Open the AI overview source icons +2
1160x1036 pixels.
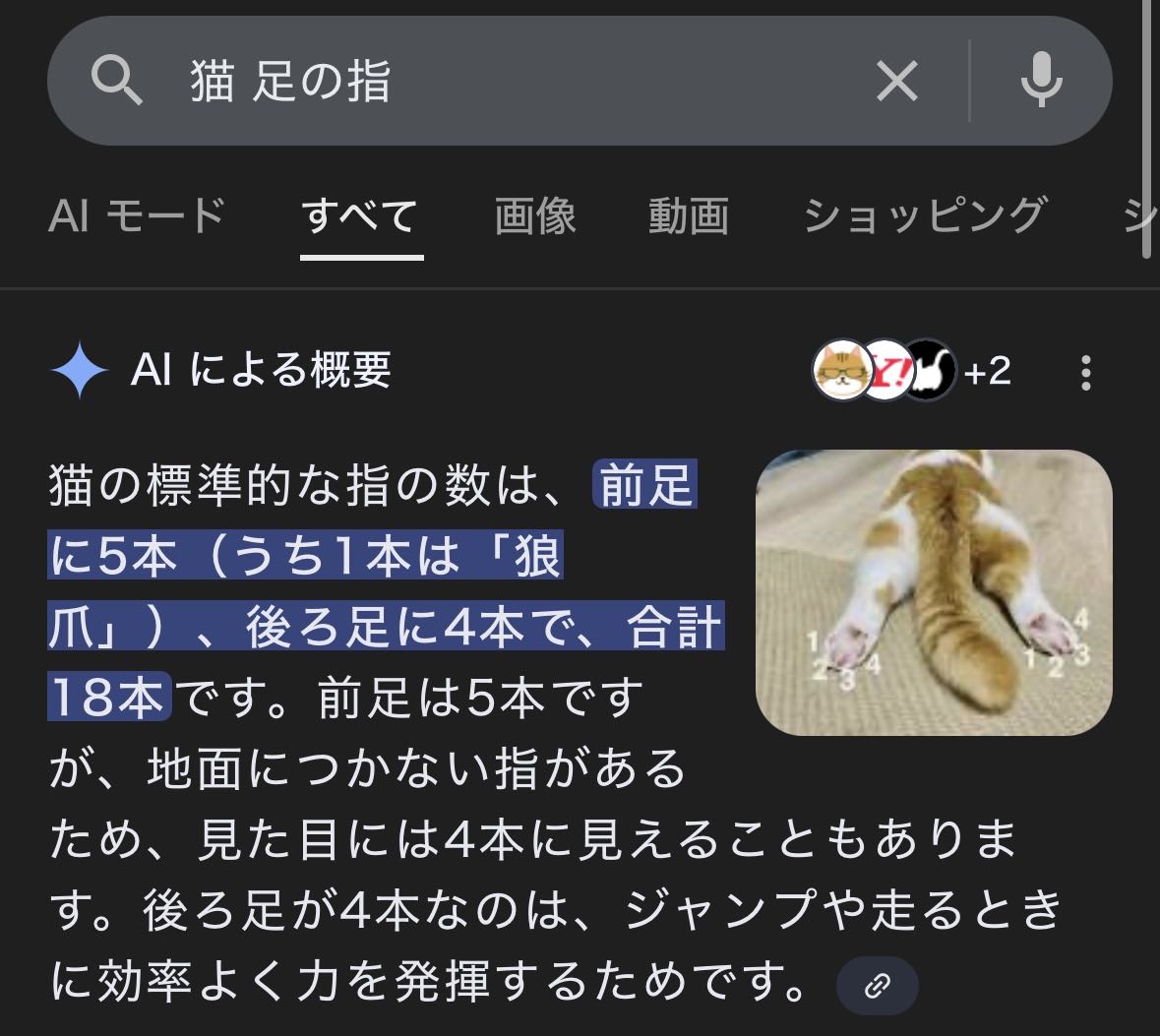point(911,371)
